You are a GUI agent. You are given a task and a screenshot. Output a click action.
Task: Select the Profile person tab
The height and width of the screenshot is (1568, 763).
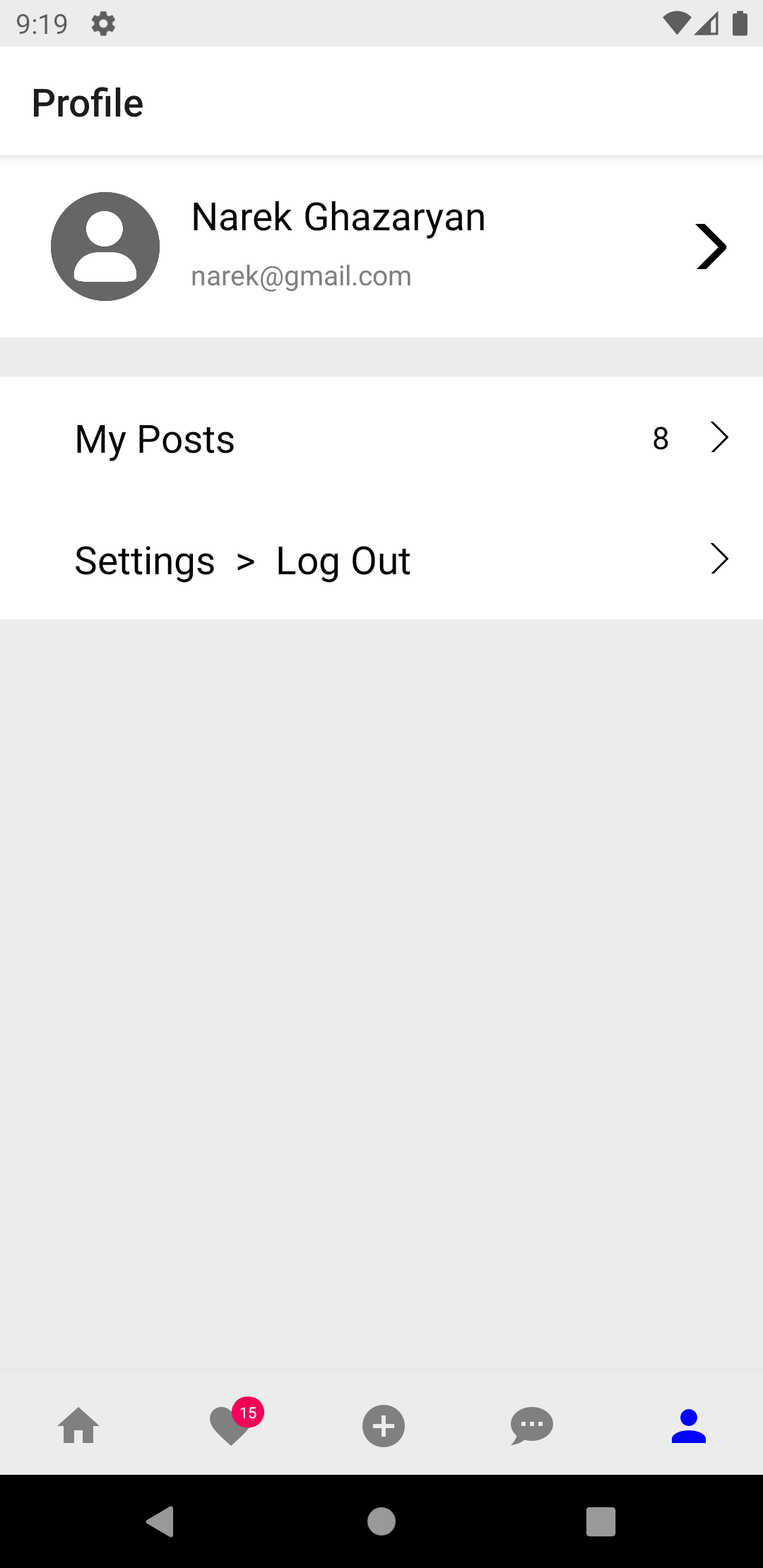pyautogui.click(x=688, y=1425)
